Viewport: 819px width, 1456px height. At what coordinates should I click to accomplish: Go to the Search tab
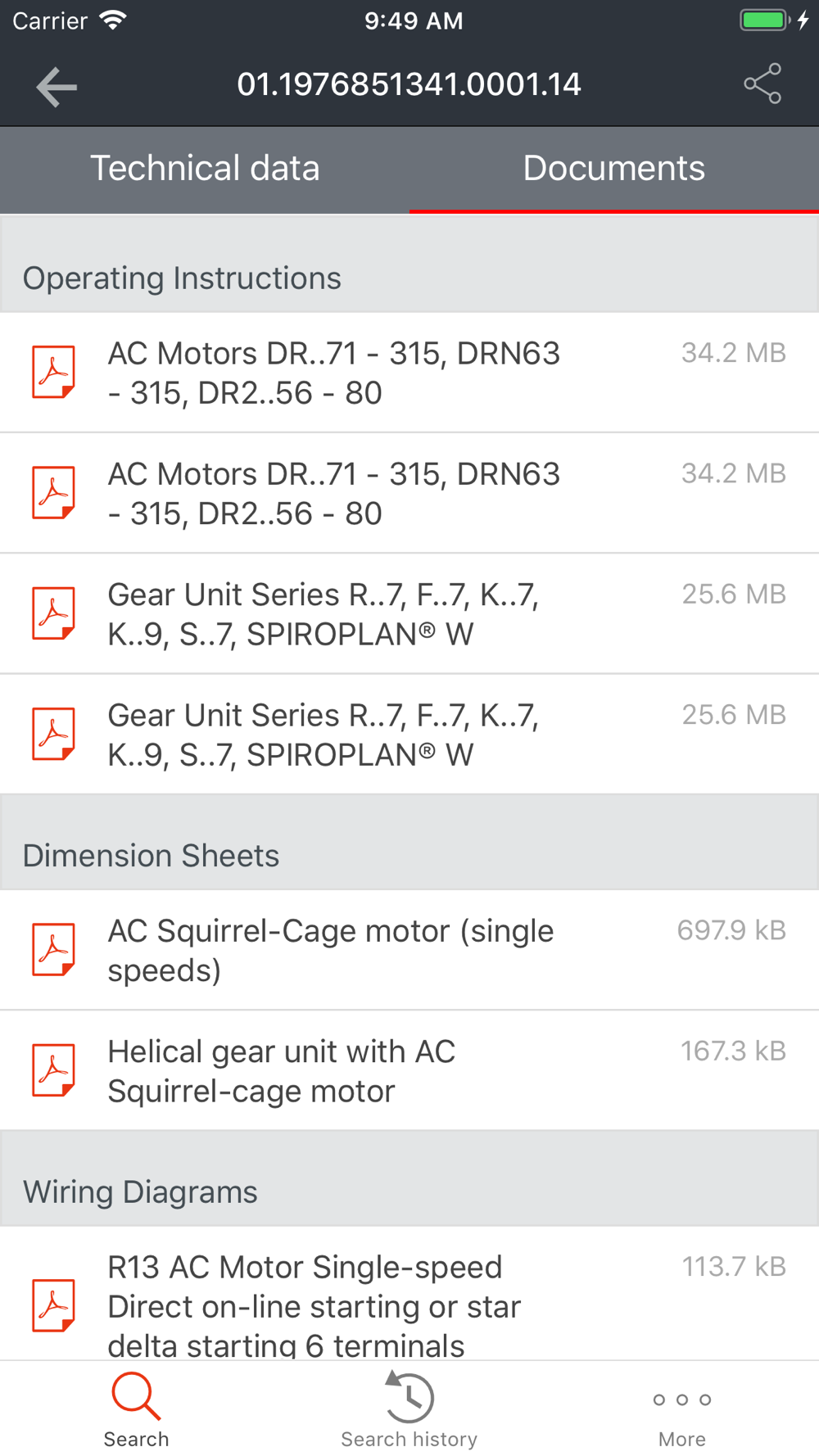pos(136,1410)
